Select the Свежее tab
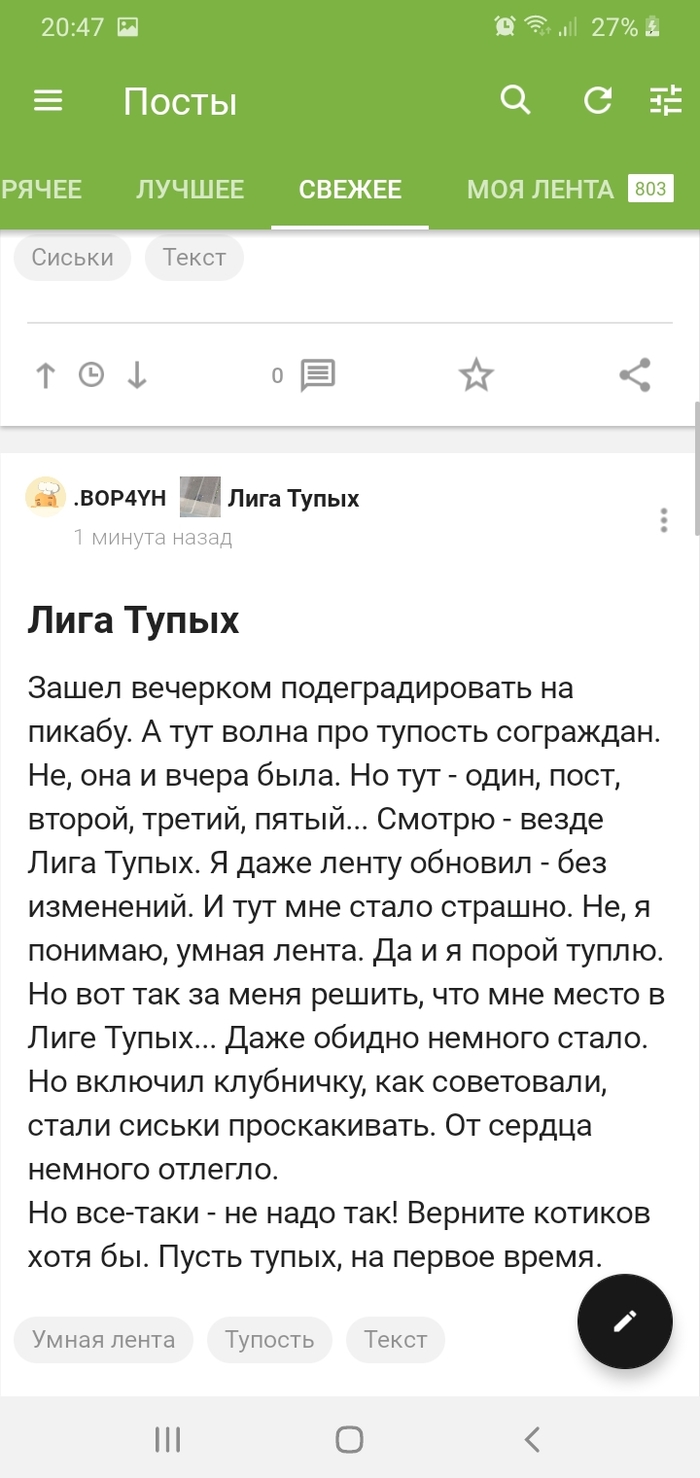This screenshot has width=700, height=1478. pos(350,189)
